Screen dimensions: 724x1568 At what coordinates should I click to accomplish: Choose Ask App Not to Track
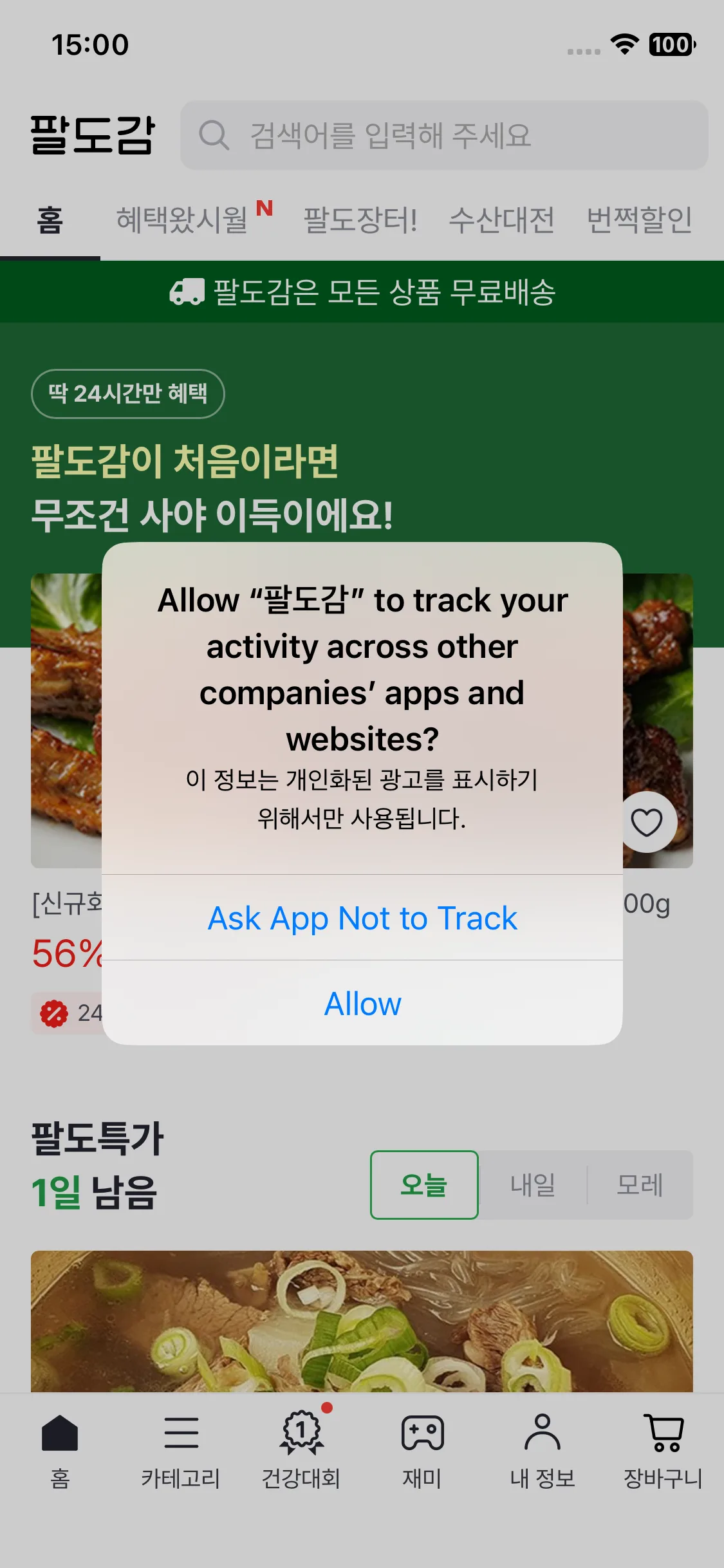pyautogui.click(x=362, y=918)
